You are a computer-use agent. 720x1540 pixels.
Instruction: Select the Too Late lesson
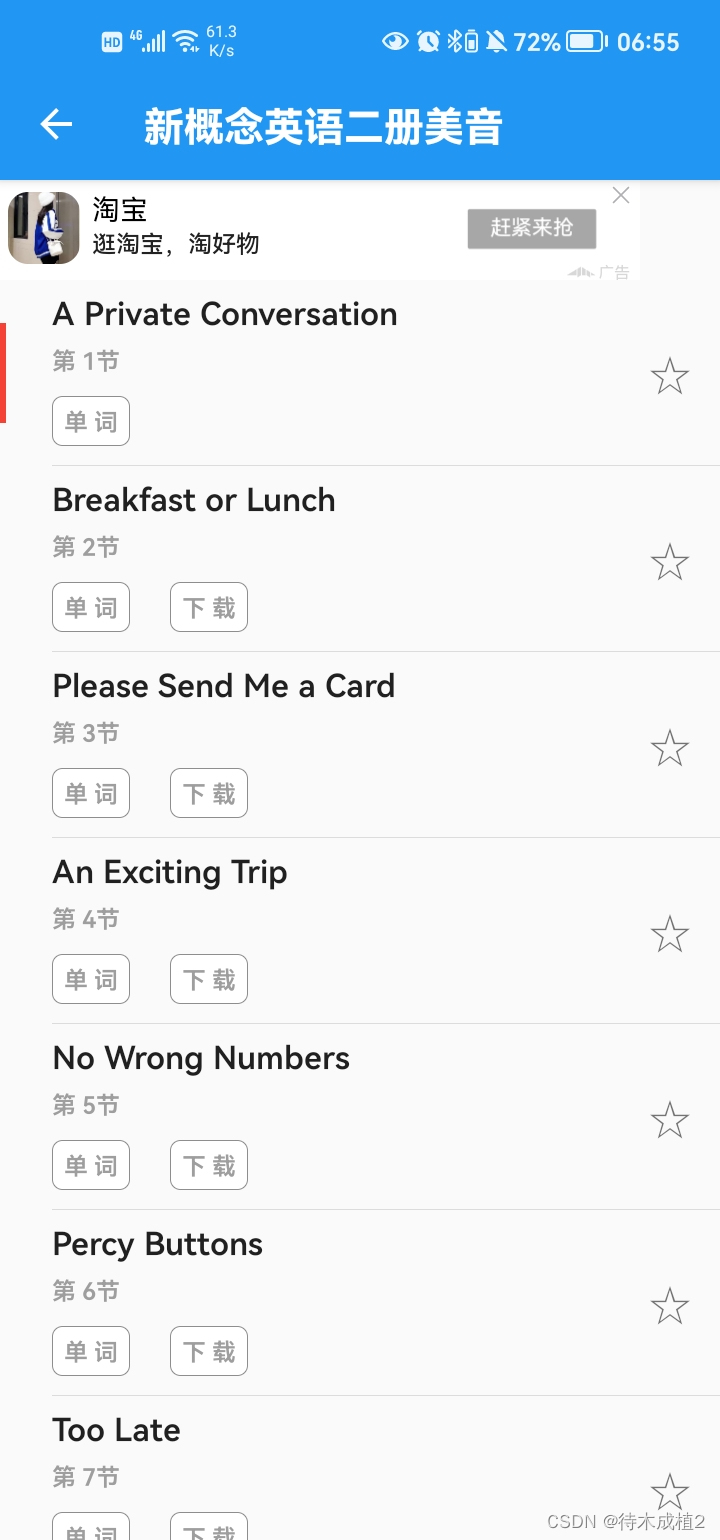pyautogui.click(x=117, y=1431)
